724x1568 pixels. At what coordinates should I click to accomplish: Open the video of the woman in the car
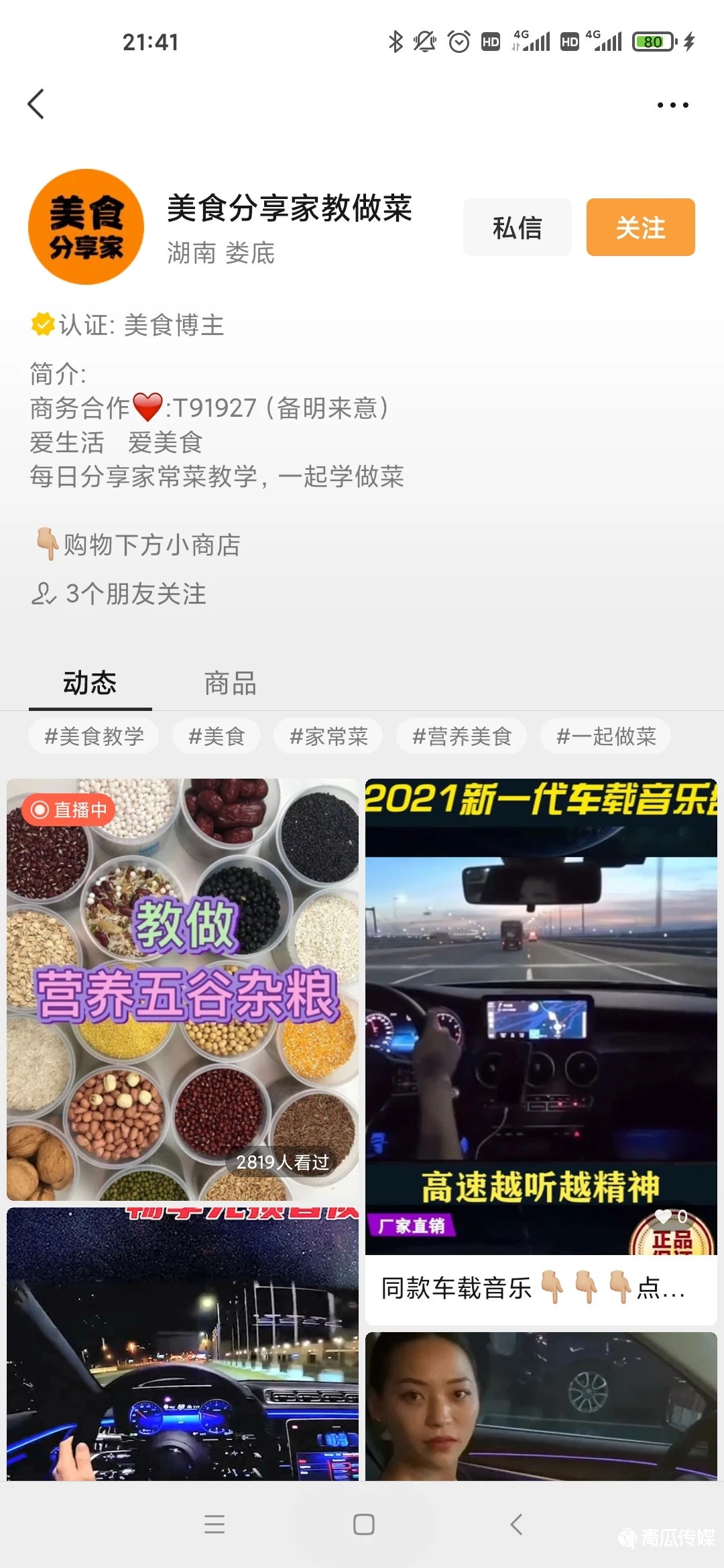click(540, 1407)
